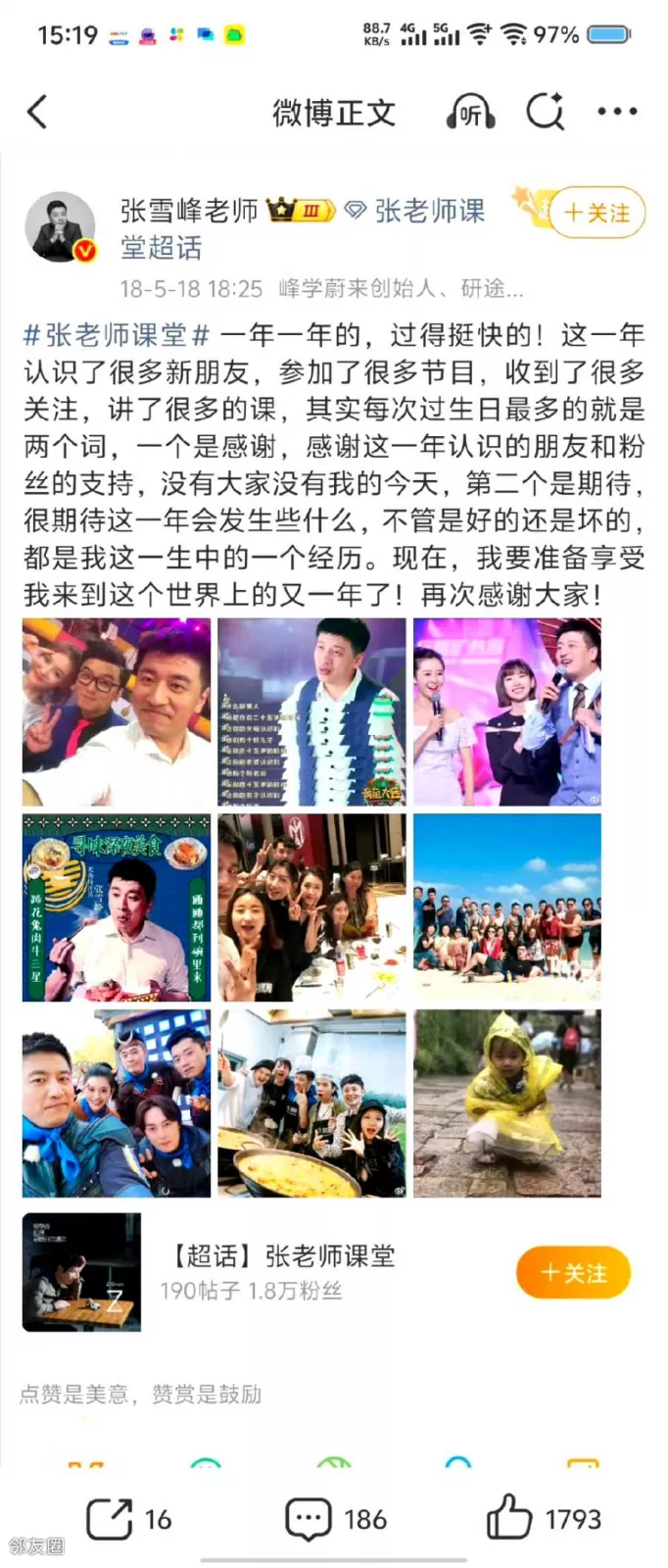Open 张雪峰老师's profile avatar
Image resolution: width=668 pixels, height=1568 pixels.
(61, 227)
